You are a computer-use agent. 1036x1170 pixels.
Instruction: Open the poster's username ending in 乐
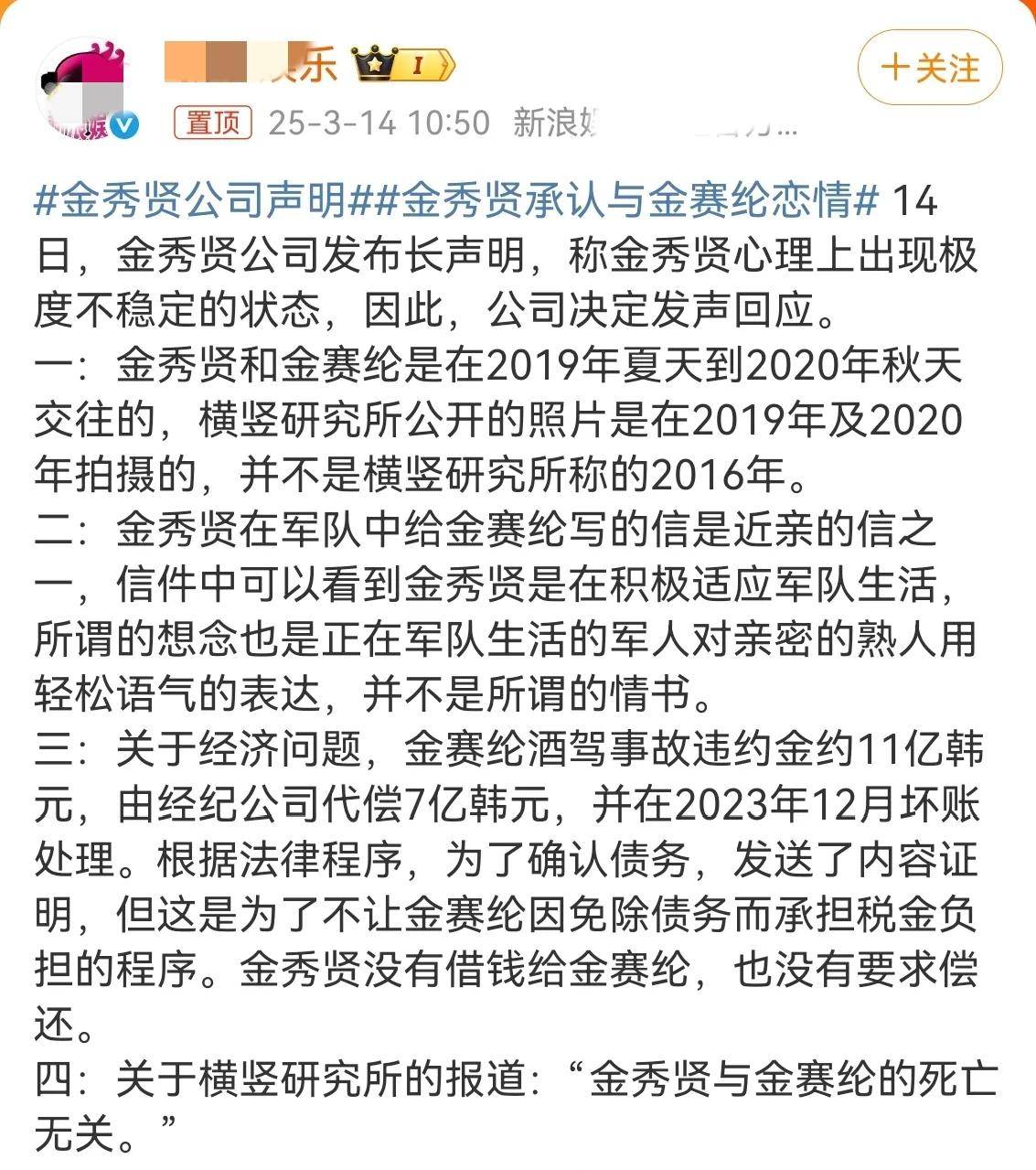point(252,62)
